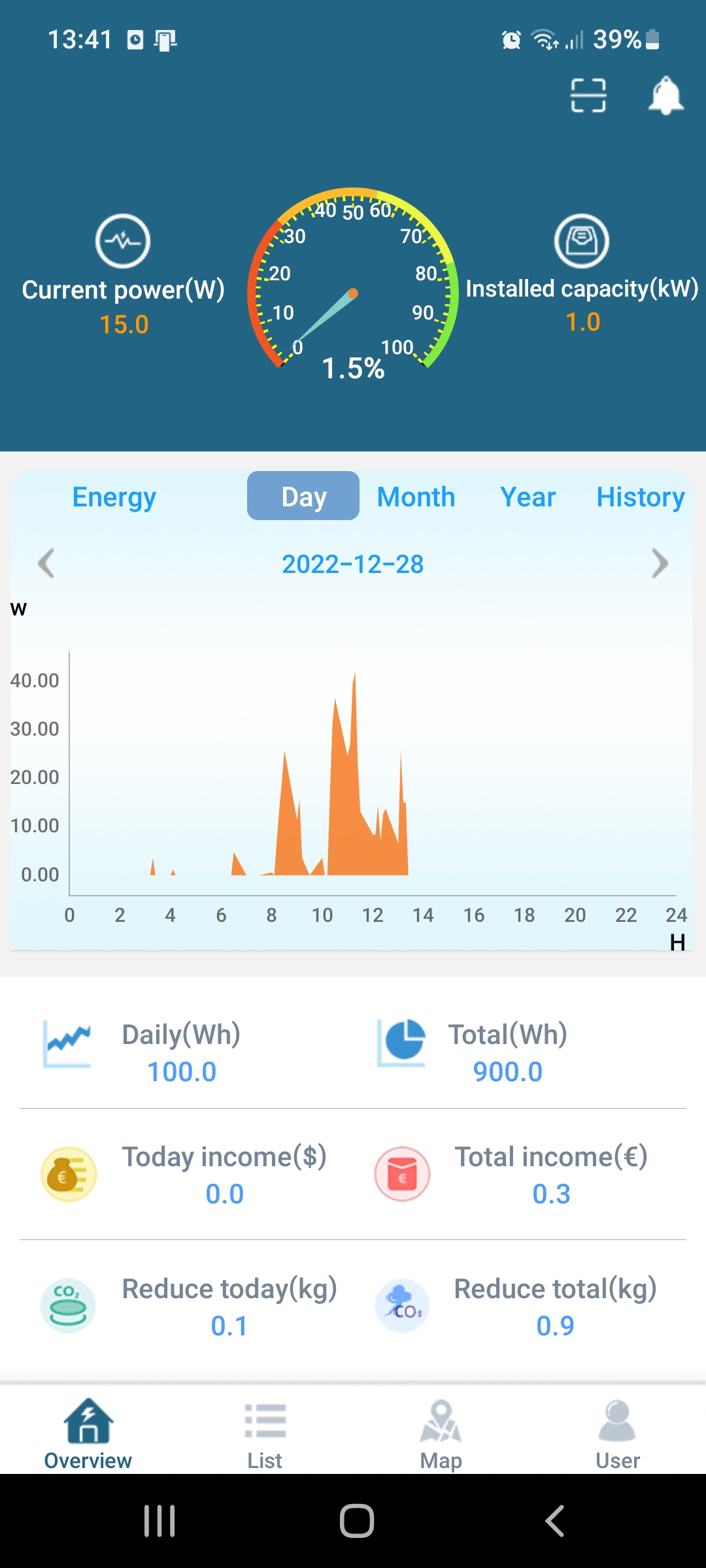
Task: Open the QR scan icon
Action: 588,95
